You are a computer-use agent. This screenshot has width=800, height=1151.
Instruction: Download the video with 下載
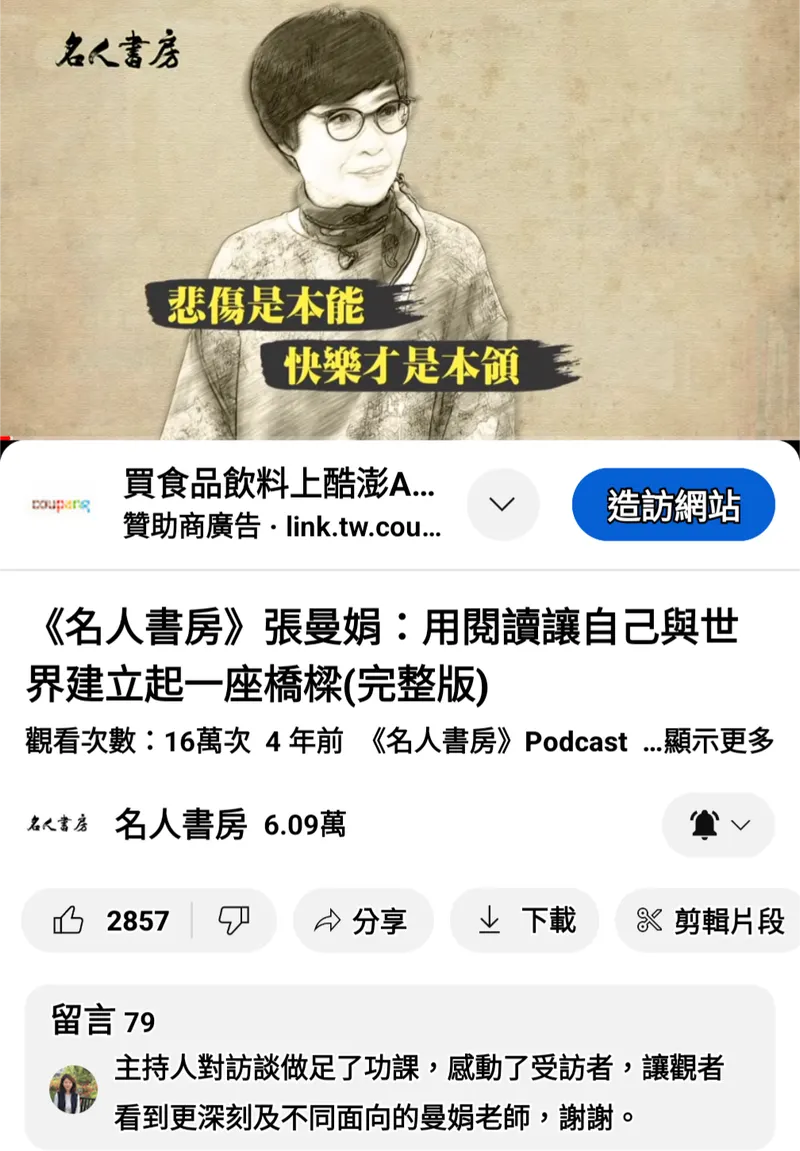click(x=526, y=920)
